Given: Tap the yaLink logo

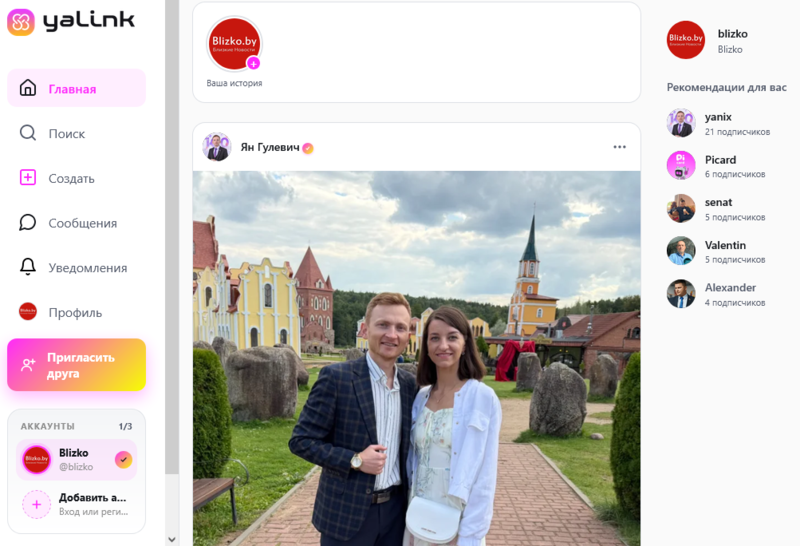Looking at the screenshot, I should tap(71, 21).
